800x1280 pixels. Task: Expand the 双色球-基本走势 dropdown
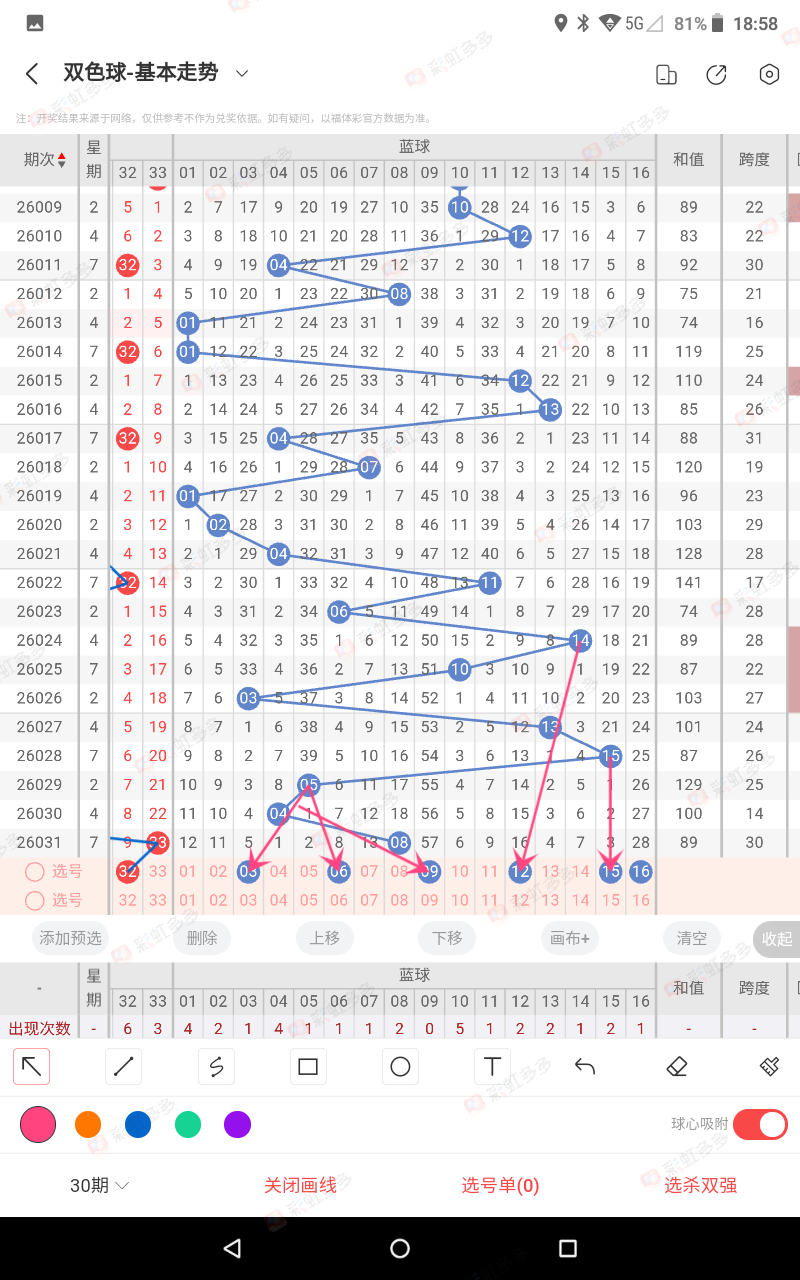241,73
